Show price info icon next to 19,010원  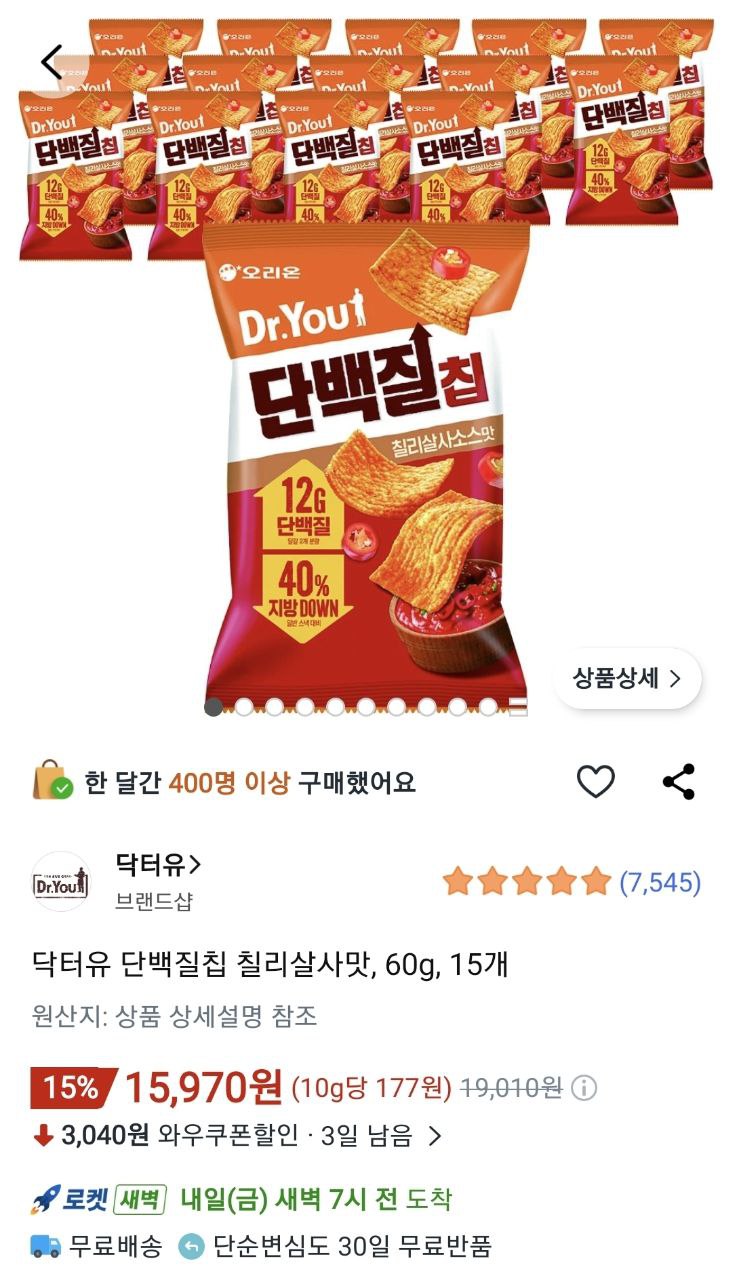point(586,1088)
